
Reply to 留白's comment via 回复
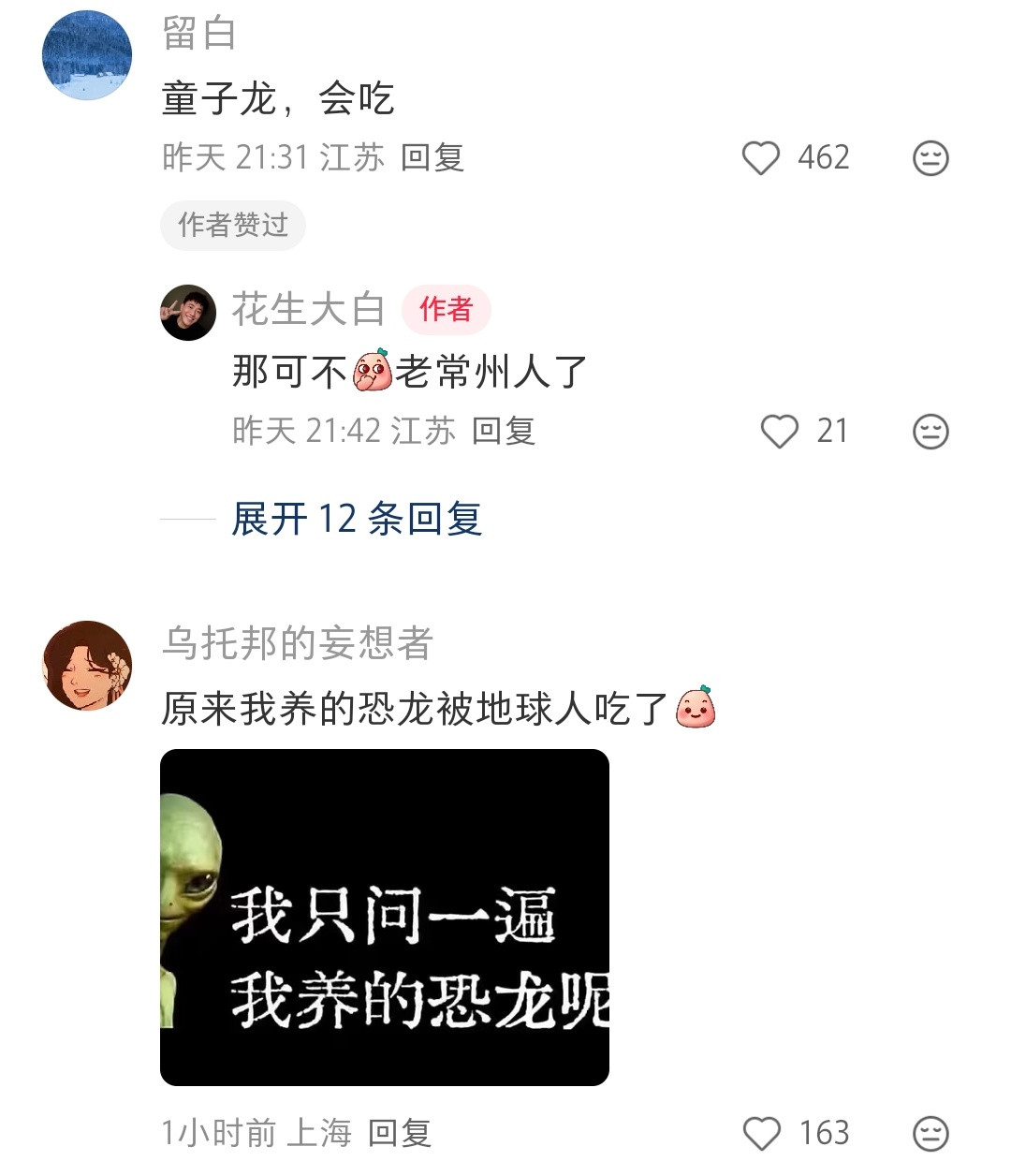pyautogui.click(x=435, y=157)
